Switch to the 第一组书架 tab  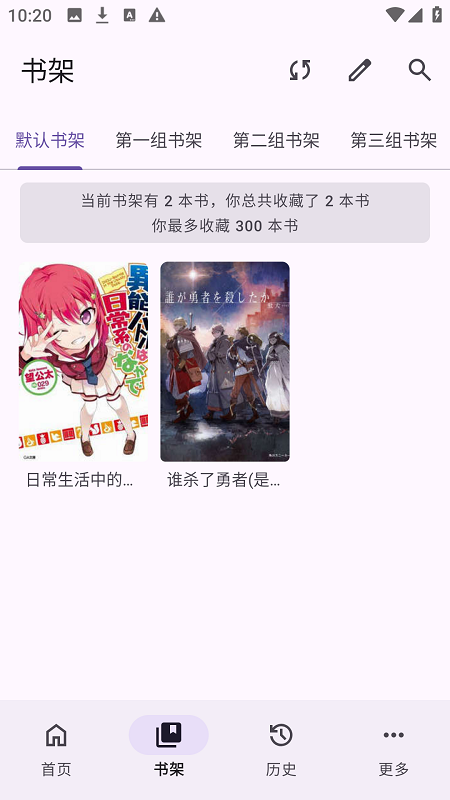[x=159, y=140]
